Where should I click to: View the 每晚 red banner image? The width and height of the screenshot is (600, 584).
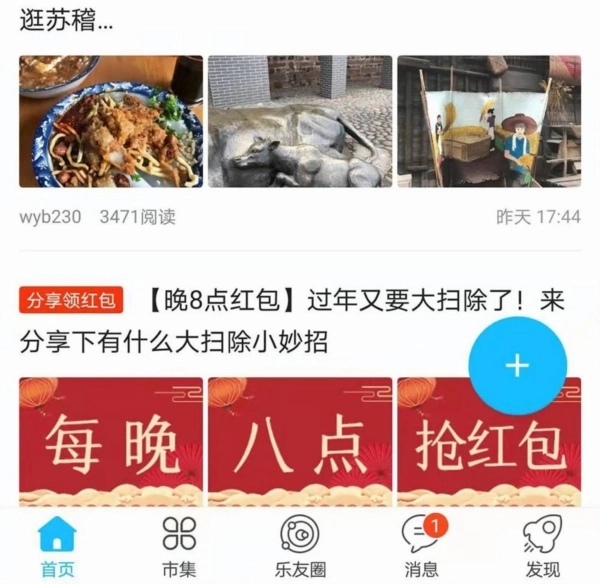111,442
